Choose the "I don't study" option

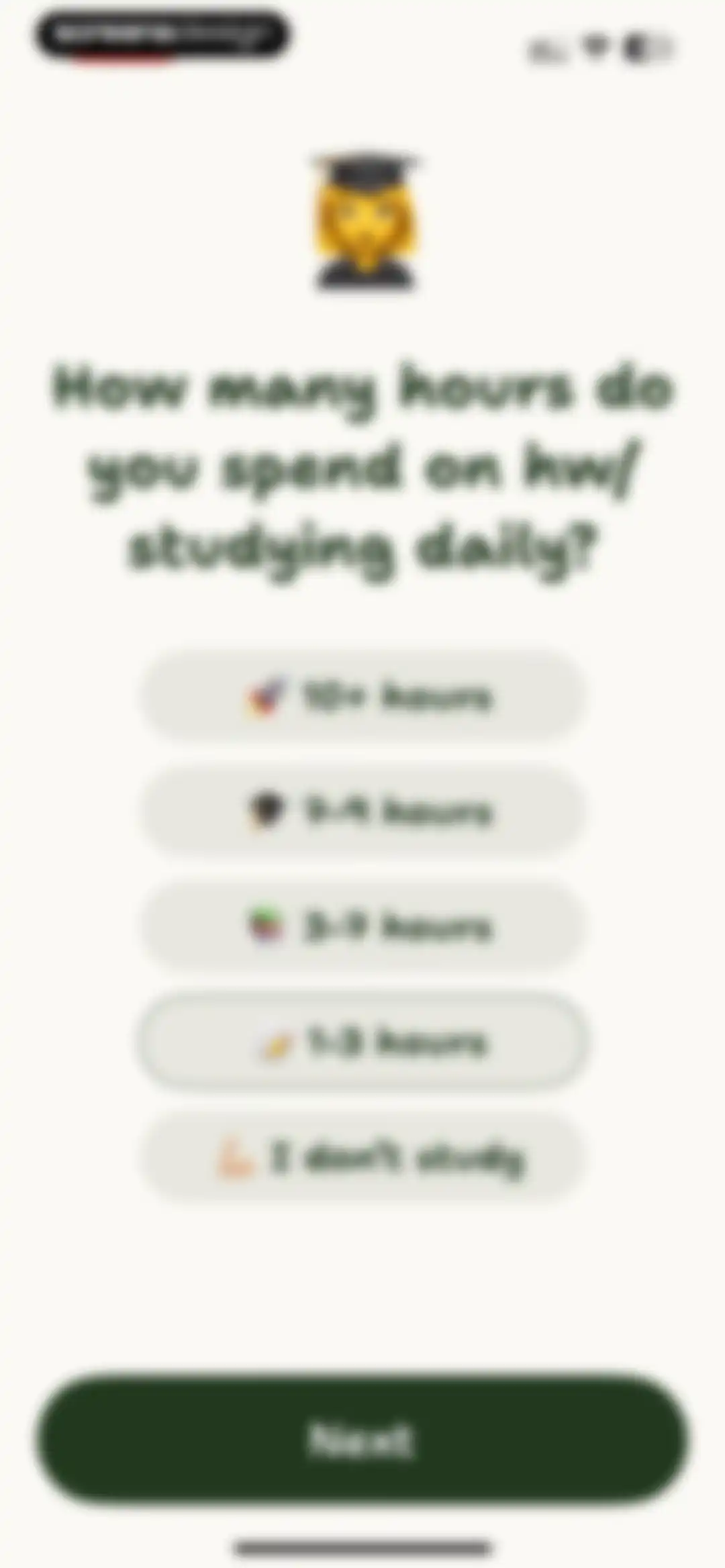(x=362, y=1157)
